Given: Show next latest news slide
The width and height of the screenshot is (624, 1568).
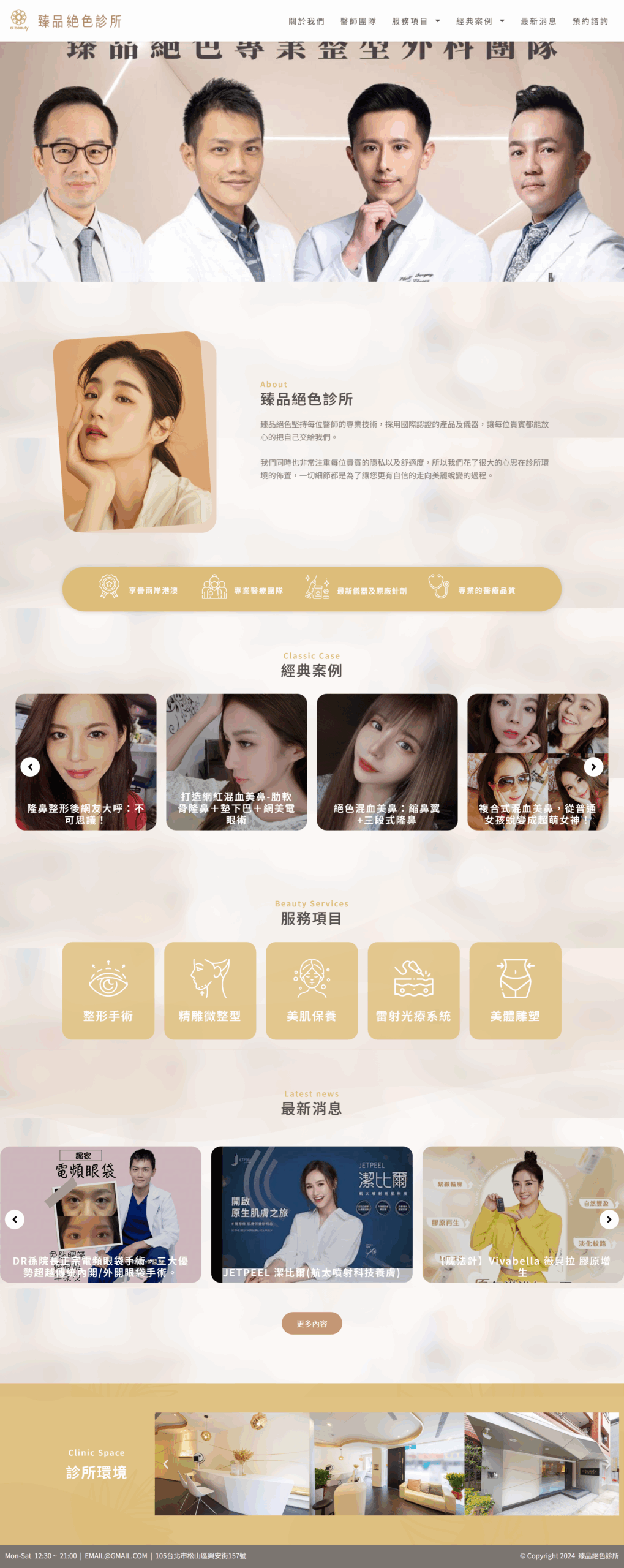Looking at the screenshot, I should [x=608, y=1219].
